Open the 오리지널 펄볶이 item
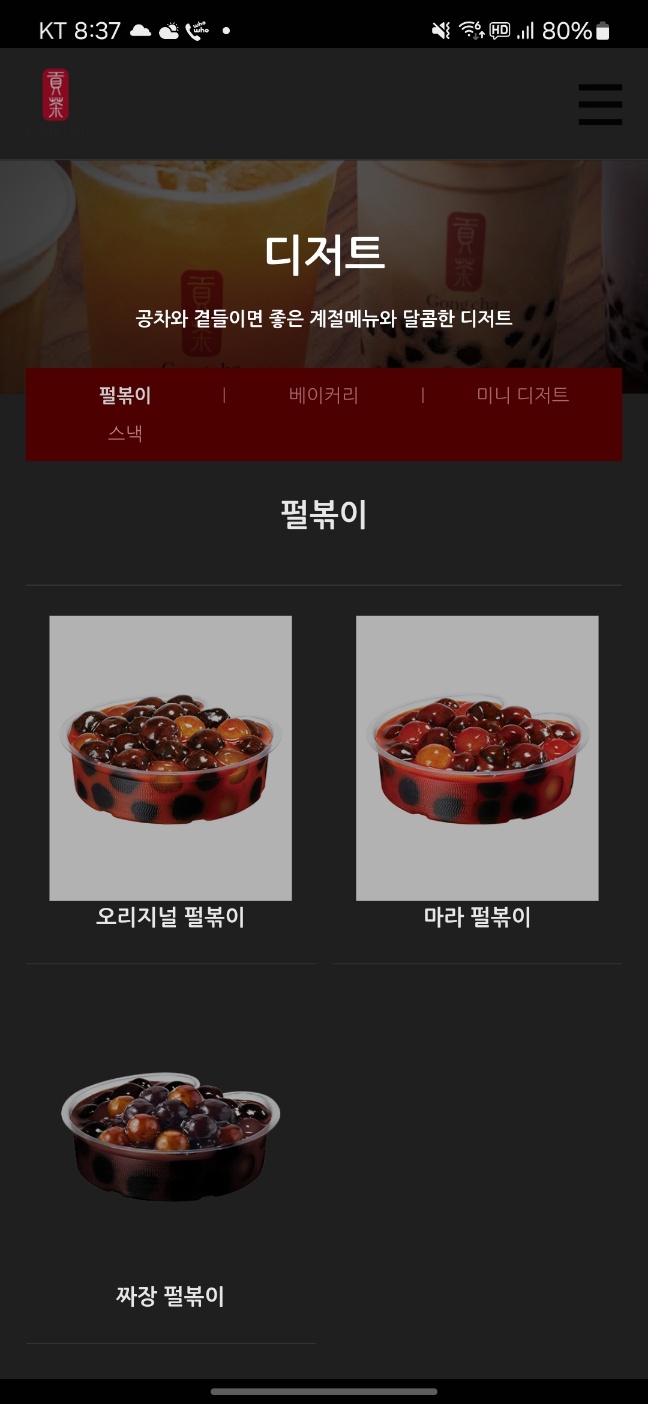 [170, 772]
